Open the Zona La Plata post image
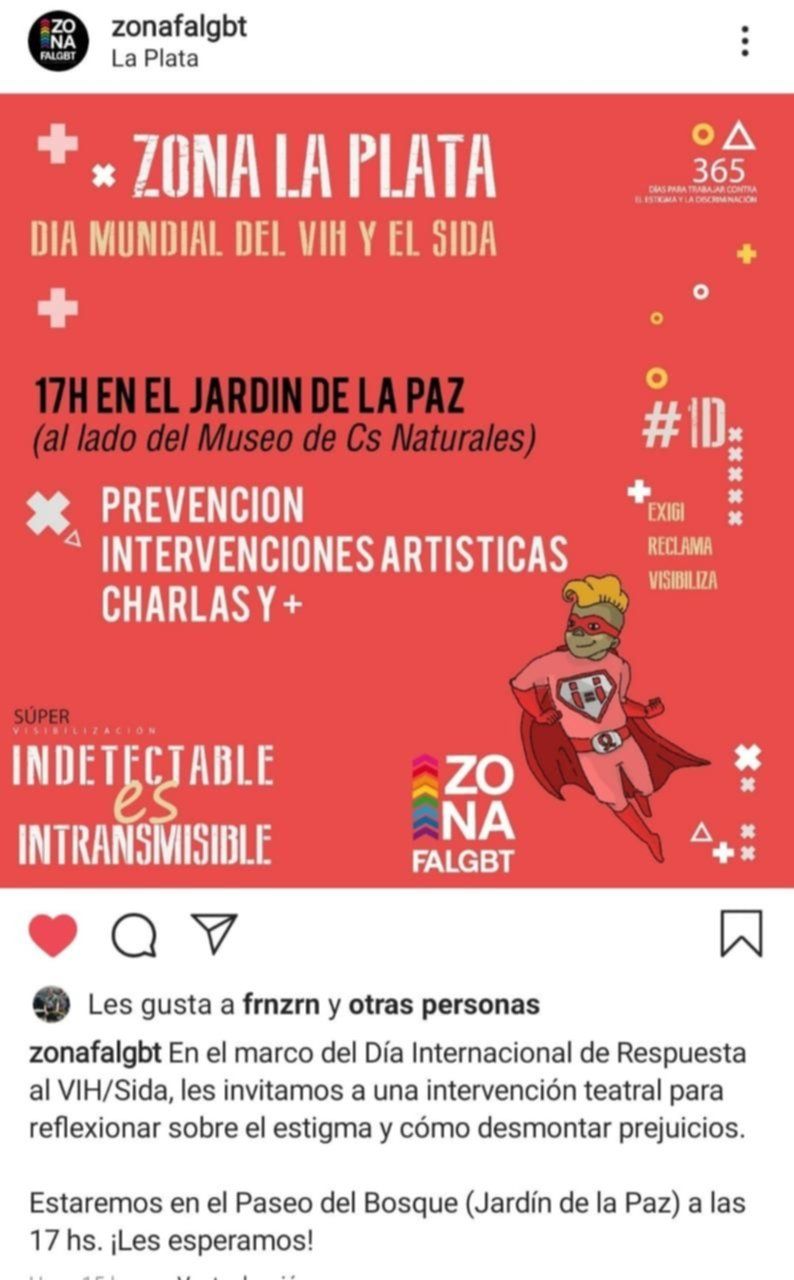This screenshot has height=1280, width=794. click(x=397, y=490)
